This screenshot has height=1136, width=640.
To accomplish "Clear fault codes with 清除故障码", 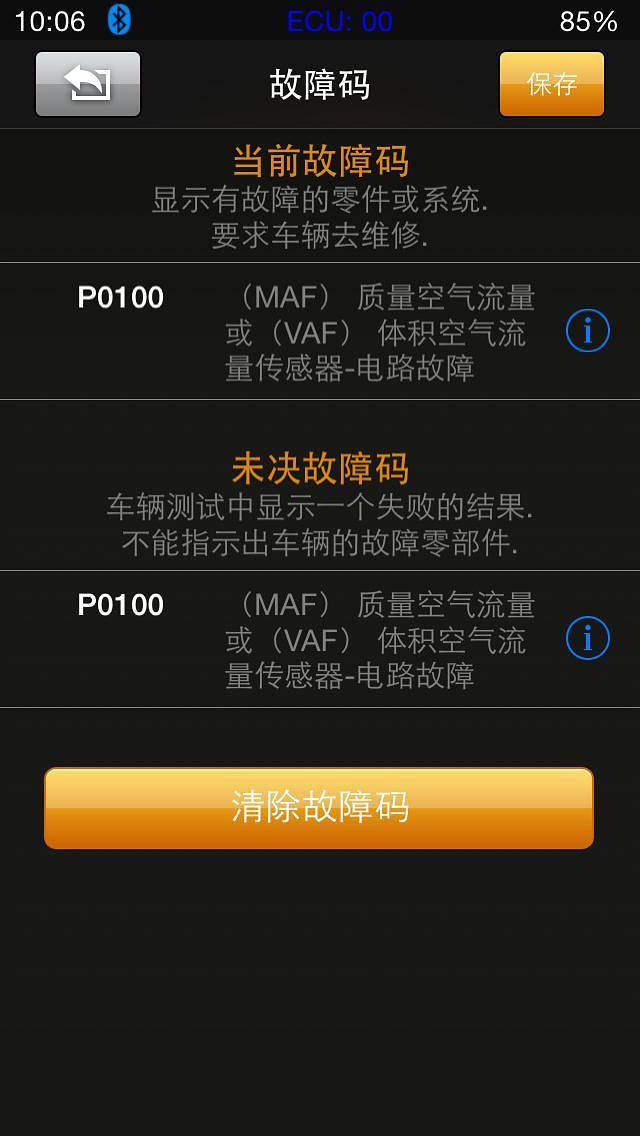I will click(x=319, y=808).
